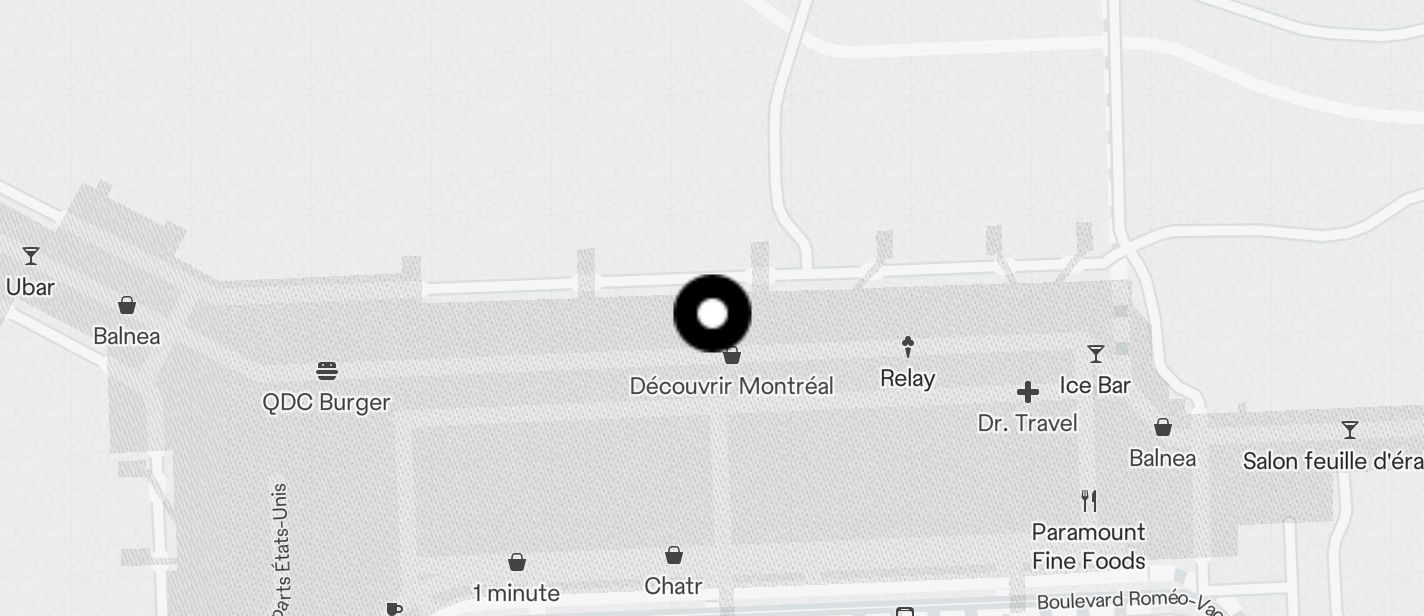This screenshot has width=1424, height=616.
Task: Select the Découvrir Montréal shop marker
Action: pyautogui.click(x=732, y=356)
